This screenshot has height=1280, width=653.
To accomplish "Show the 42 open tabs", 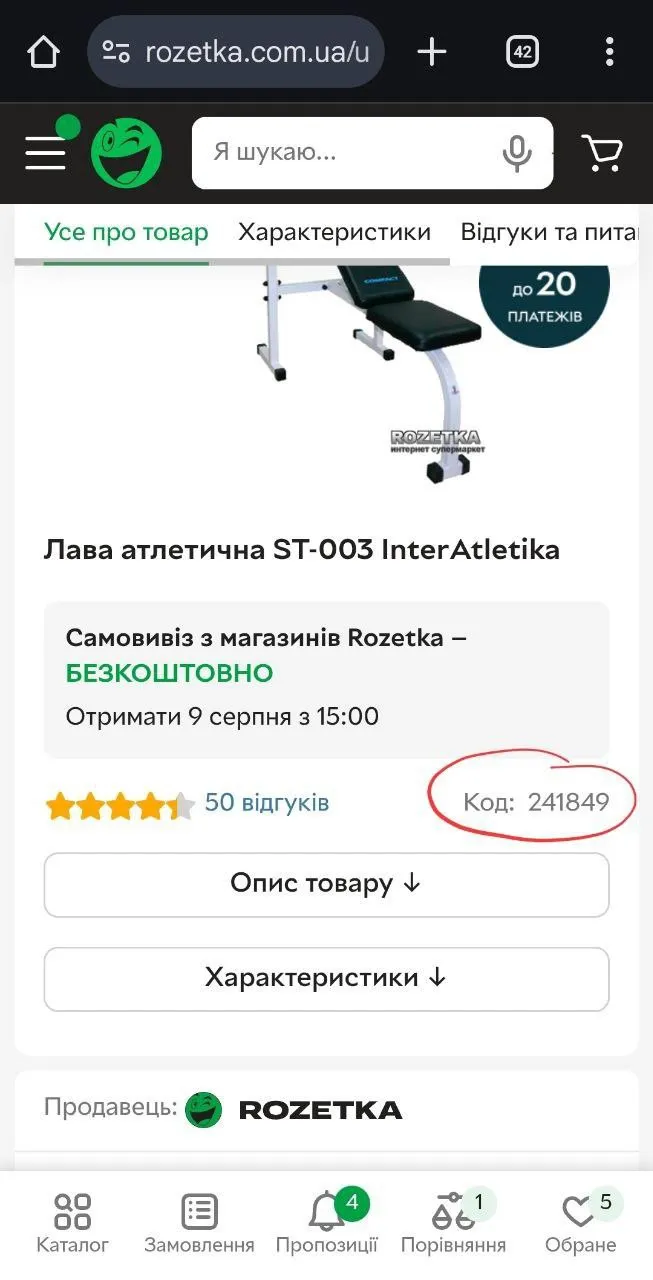I will click(522, 52).
